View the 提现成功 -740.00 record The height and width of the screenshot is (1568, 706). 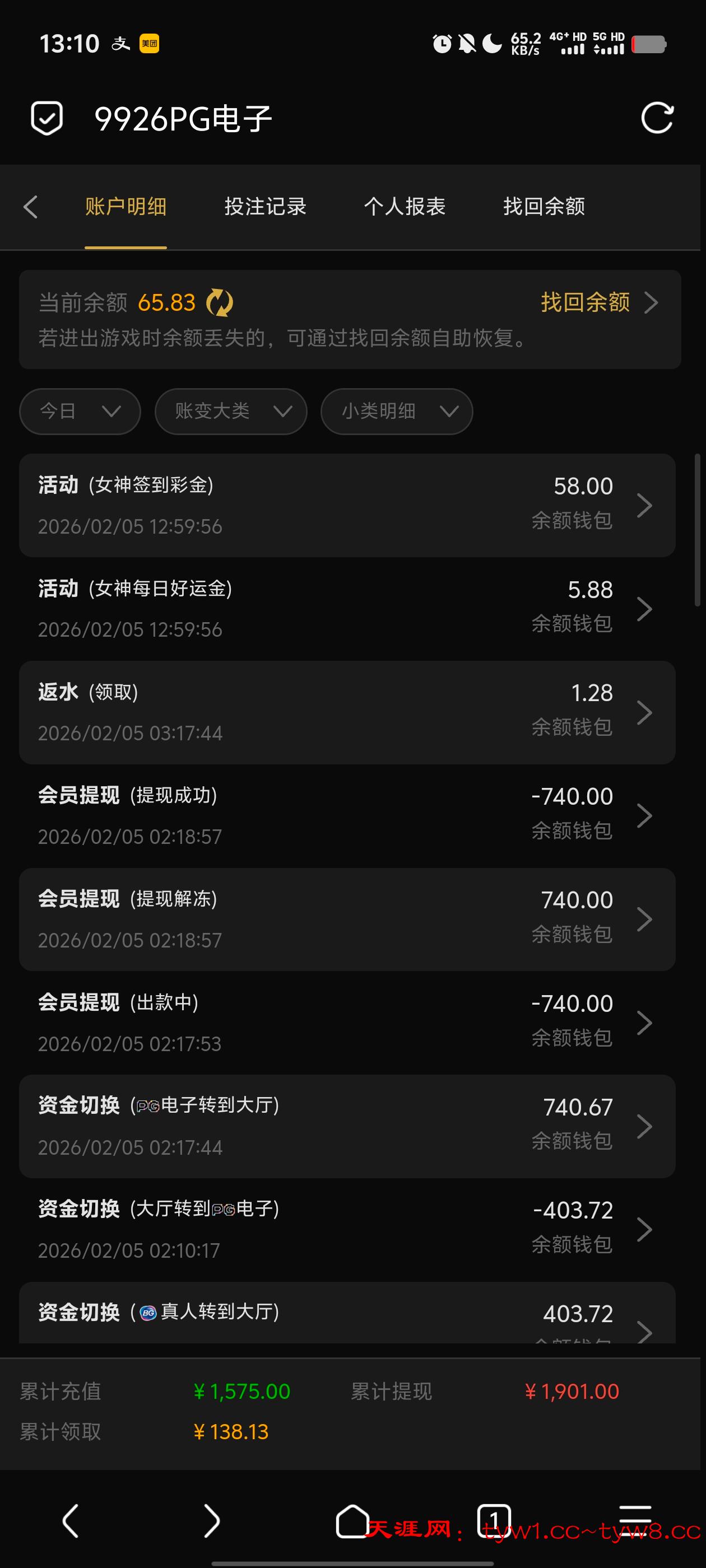click(347, 816)
